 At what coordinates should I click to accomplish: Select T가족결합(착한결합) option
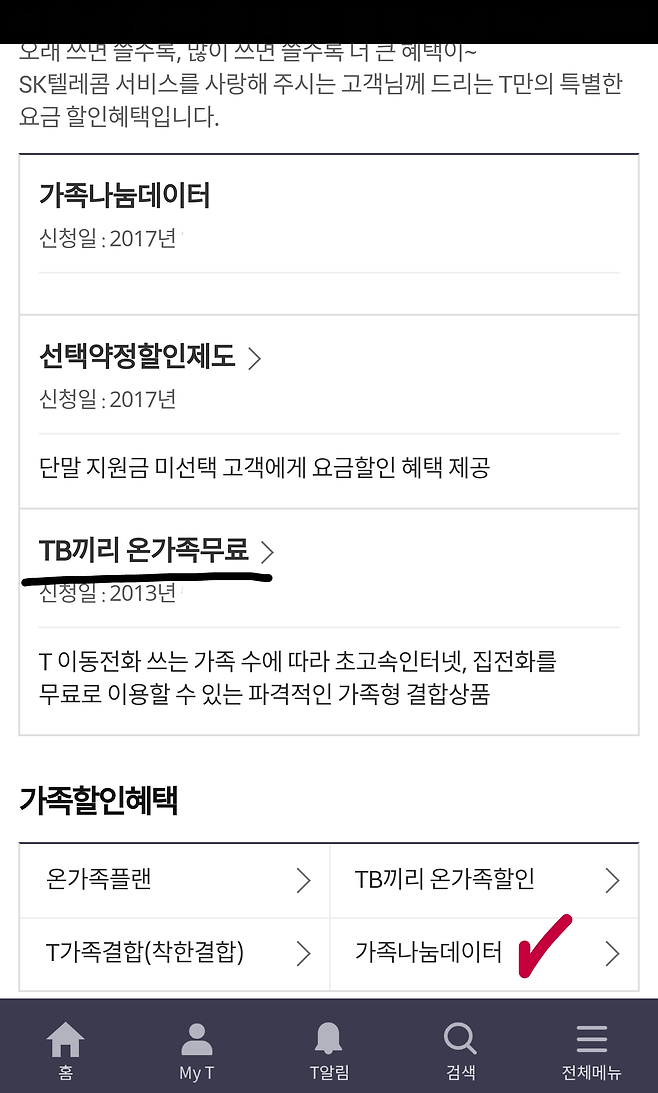coord(175,953)
